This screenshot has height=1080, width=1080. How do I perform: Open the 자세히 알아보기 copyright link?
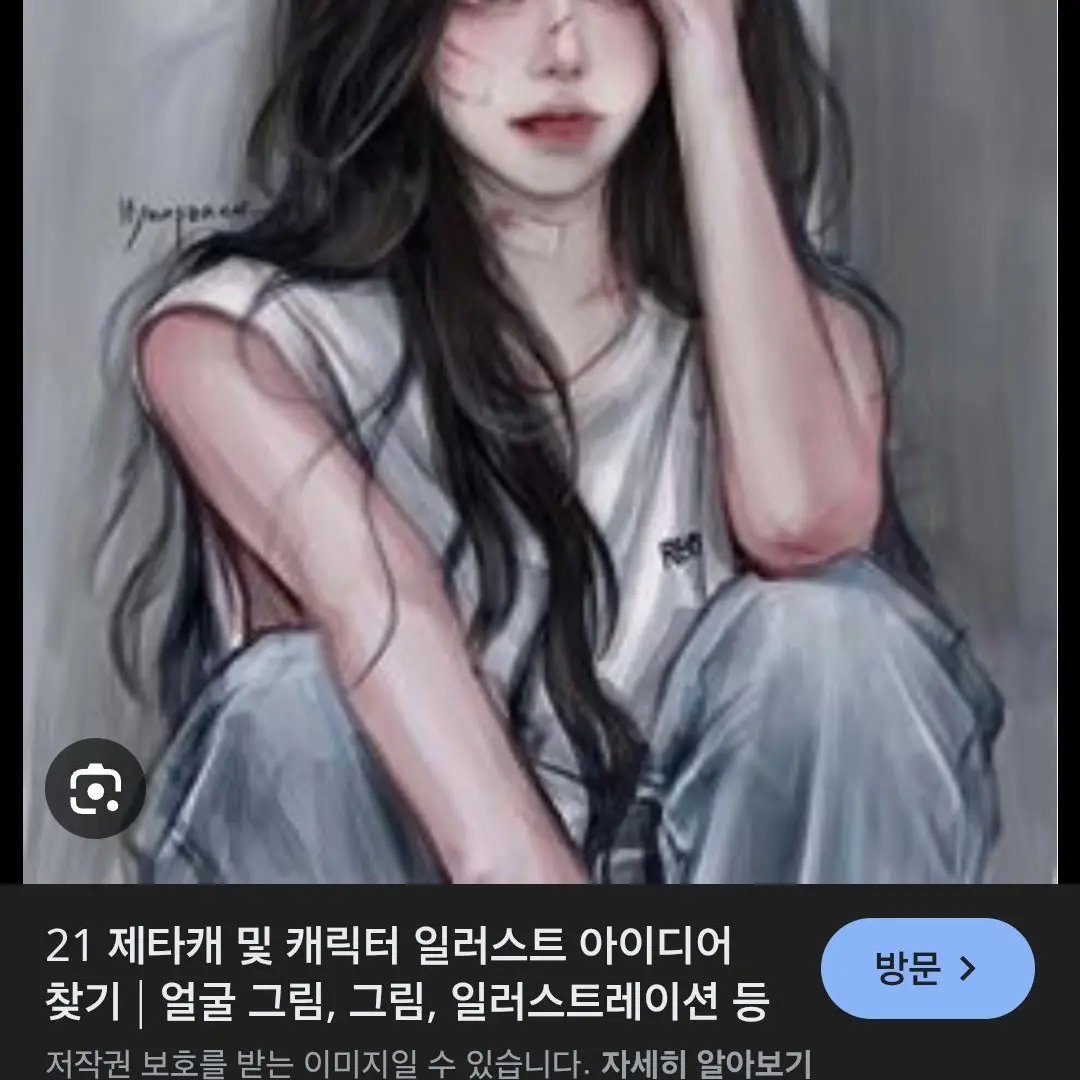coord(704,1060)
